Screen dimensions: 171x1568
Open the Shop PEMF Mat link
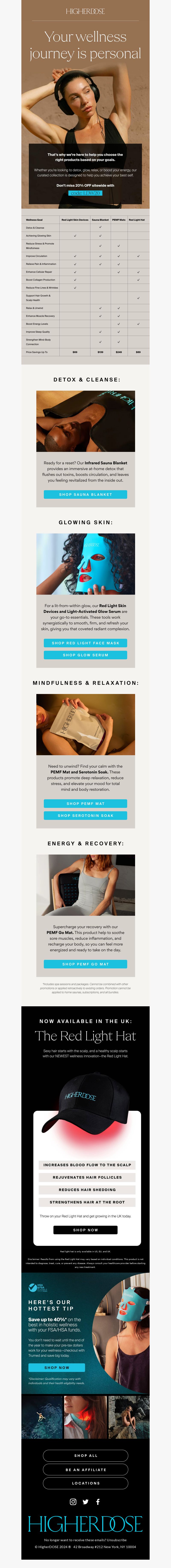85,803
